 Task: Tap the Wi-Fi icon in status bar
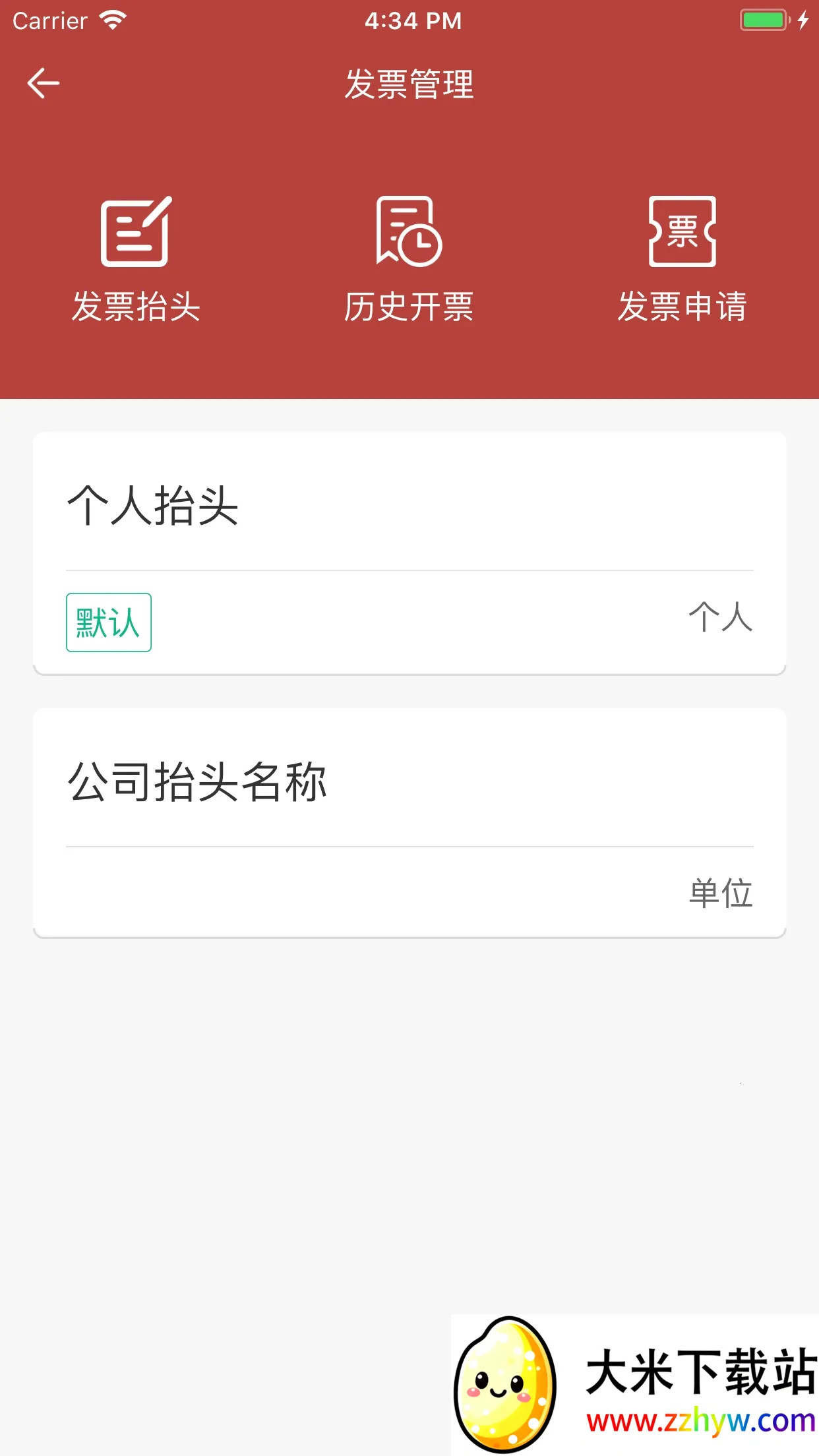click(112, 18)
